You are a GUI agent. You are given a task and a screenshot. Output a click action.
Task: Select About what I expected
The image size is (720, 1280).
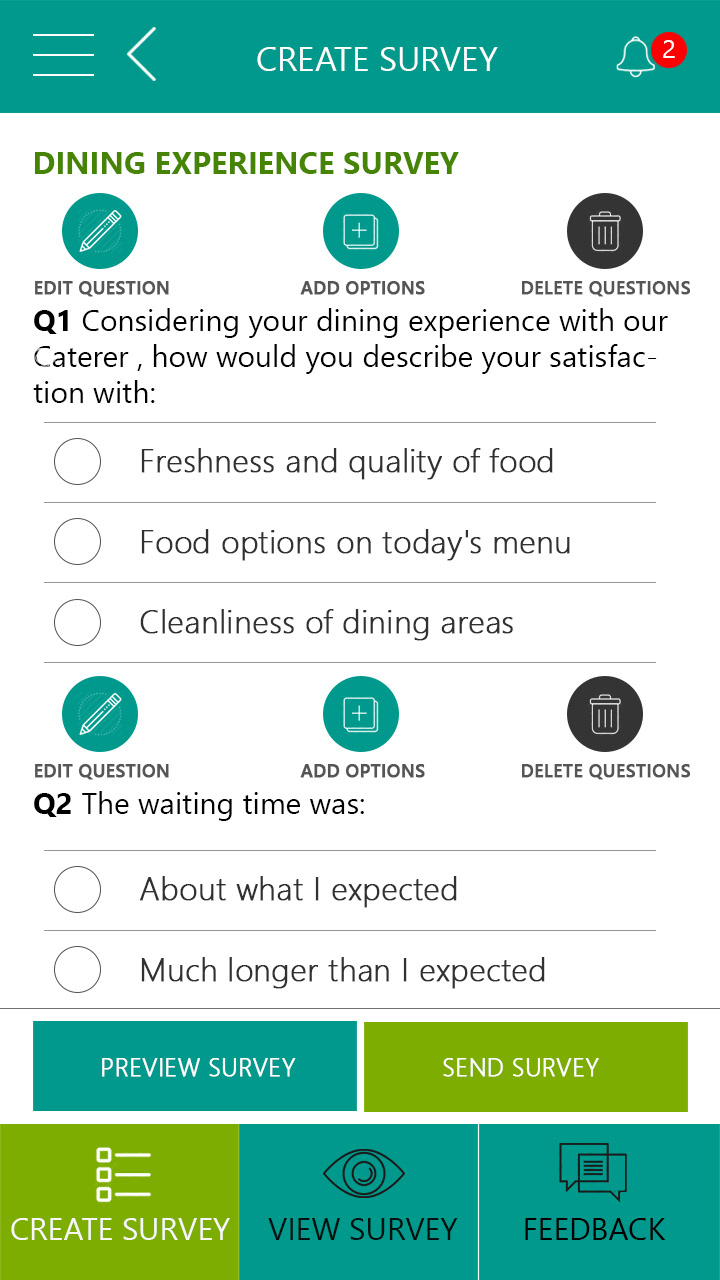(x=77, y=889)
